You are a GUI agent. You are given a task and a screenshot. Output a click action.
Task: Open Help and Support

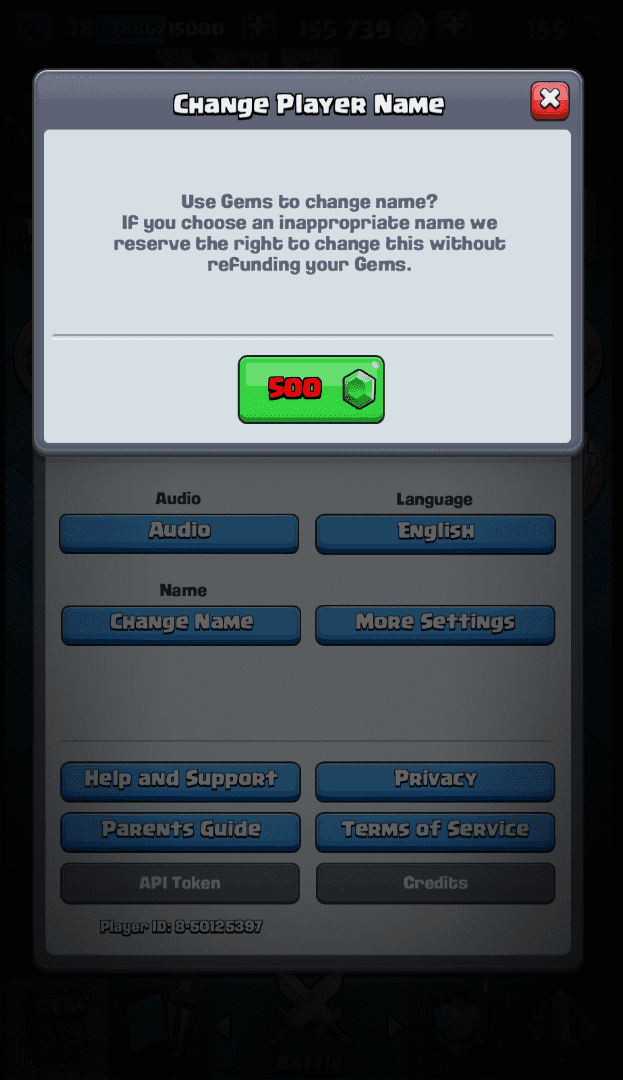180,780
